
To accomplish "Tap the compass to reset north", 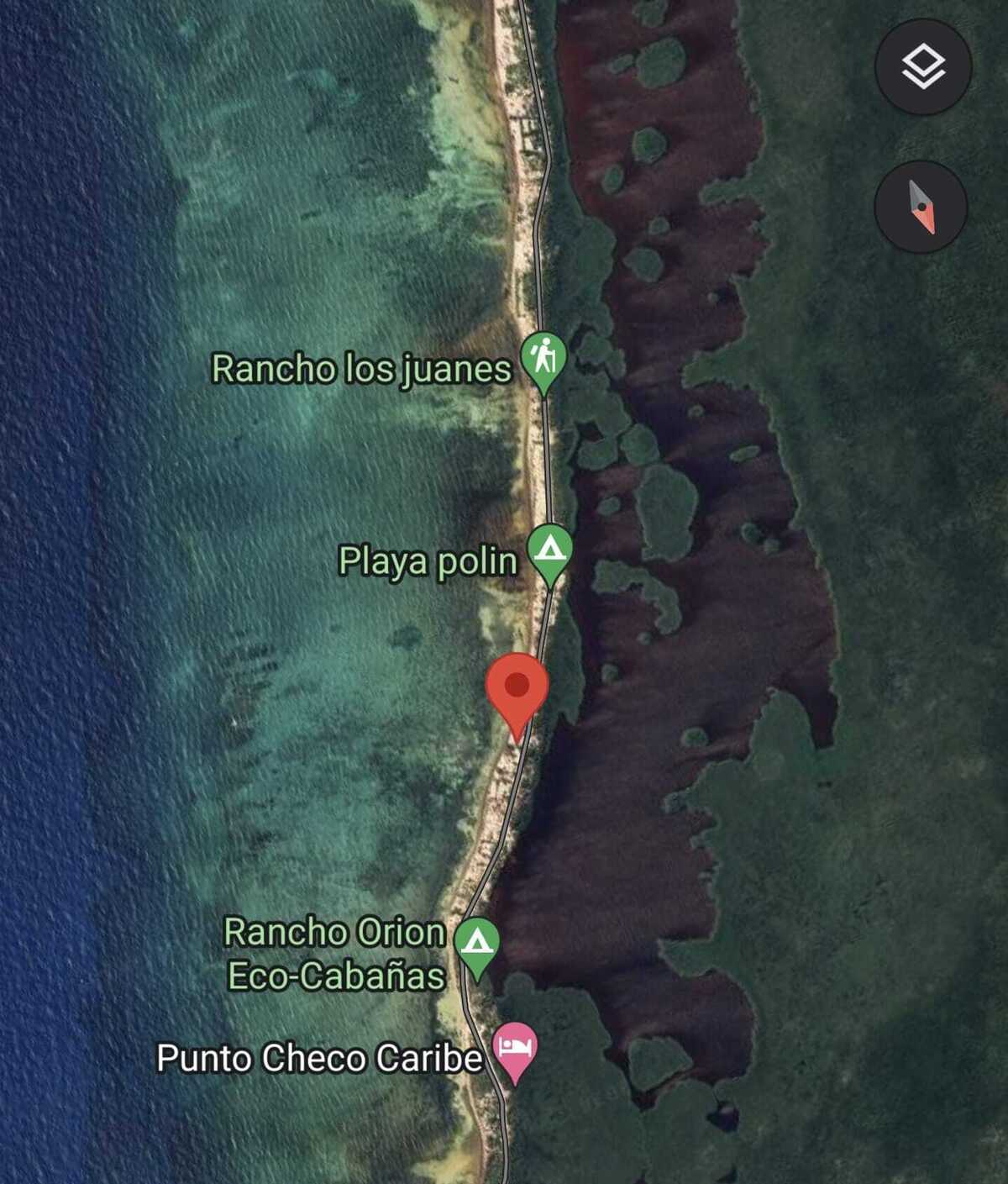I will point(921,207).
